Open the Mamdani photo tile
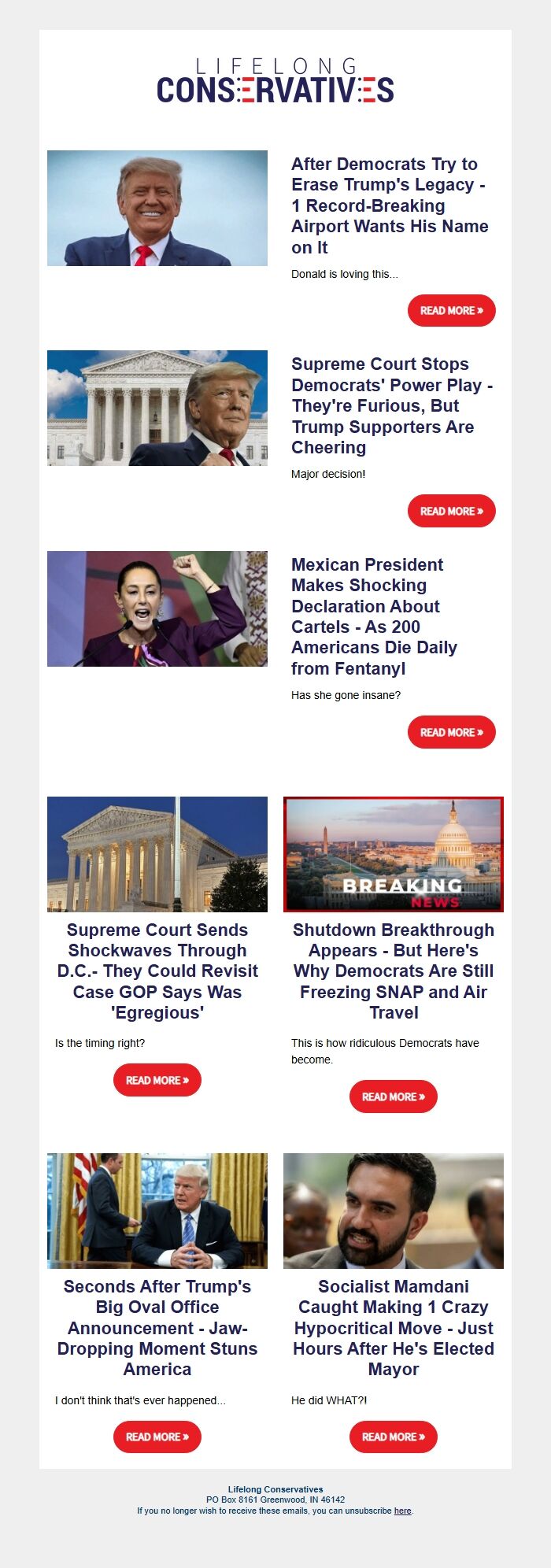This screenshot has width=551, height=1568. click(393, 1211)
